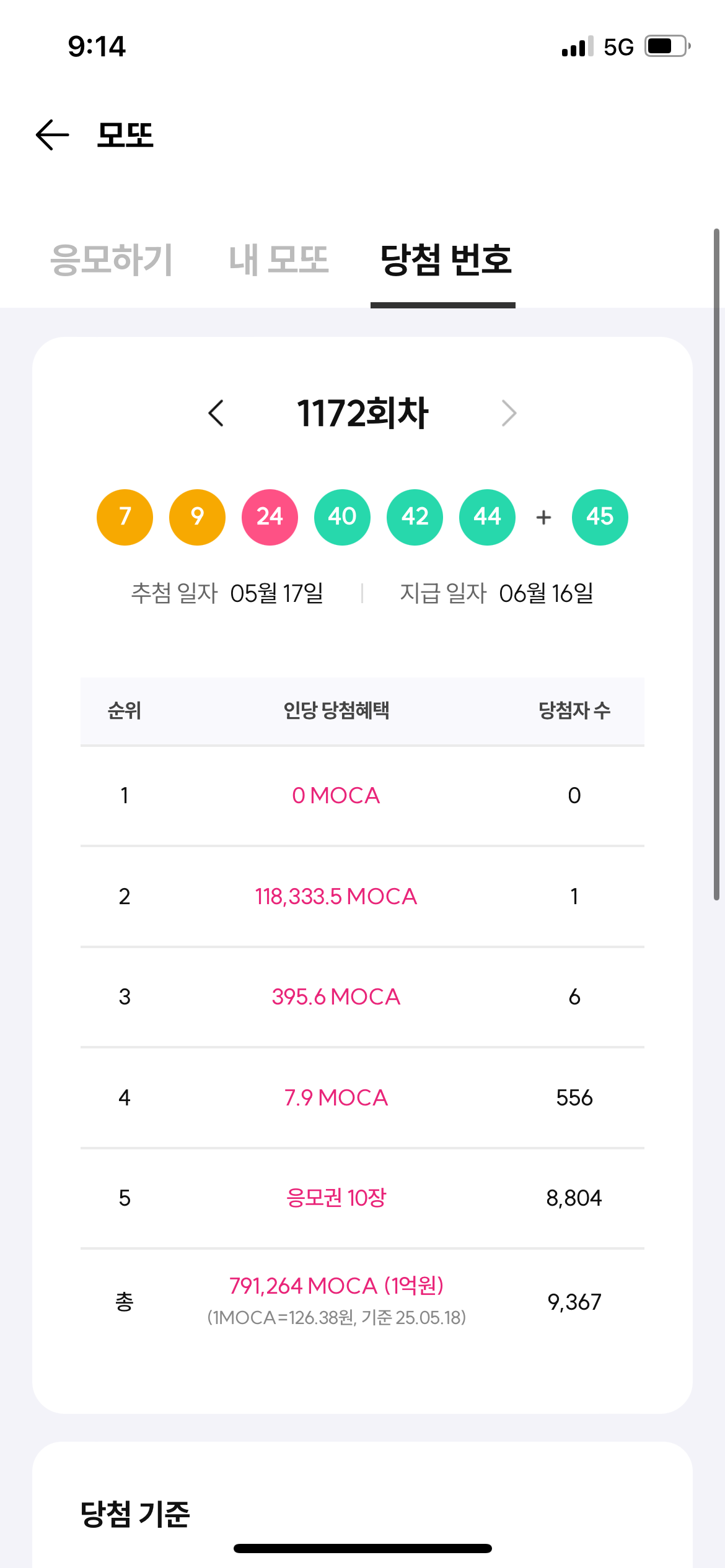This screenshot has height=1568, width=725.
Task: Tap the next-round arrow after 1172회차
Action: point(509,413)
